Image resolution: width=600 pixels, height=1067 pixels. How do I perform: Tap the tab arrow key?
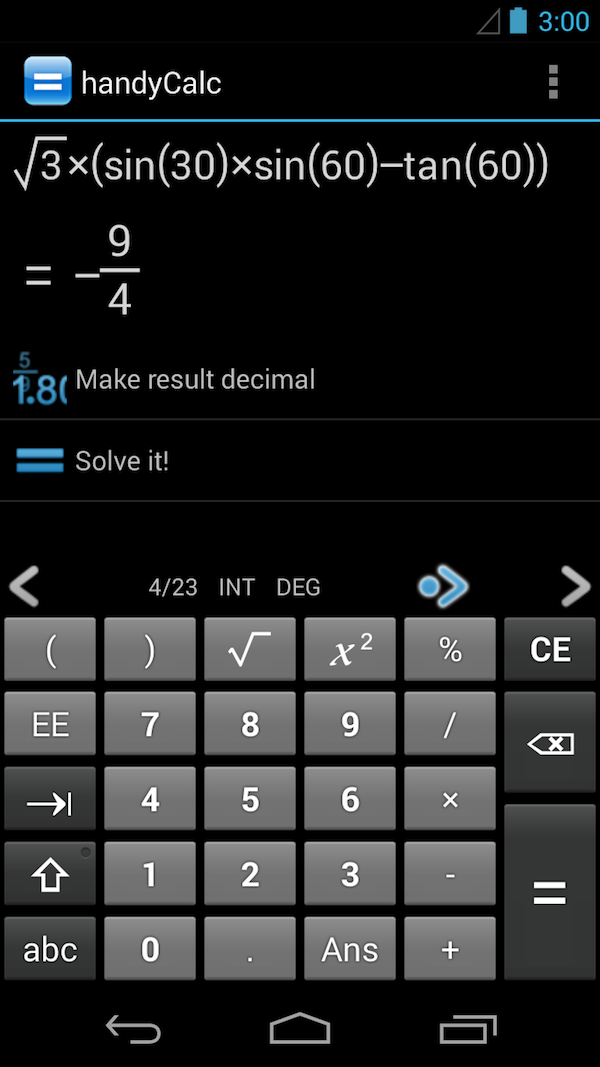50,799
